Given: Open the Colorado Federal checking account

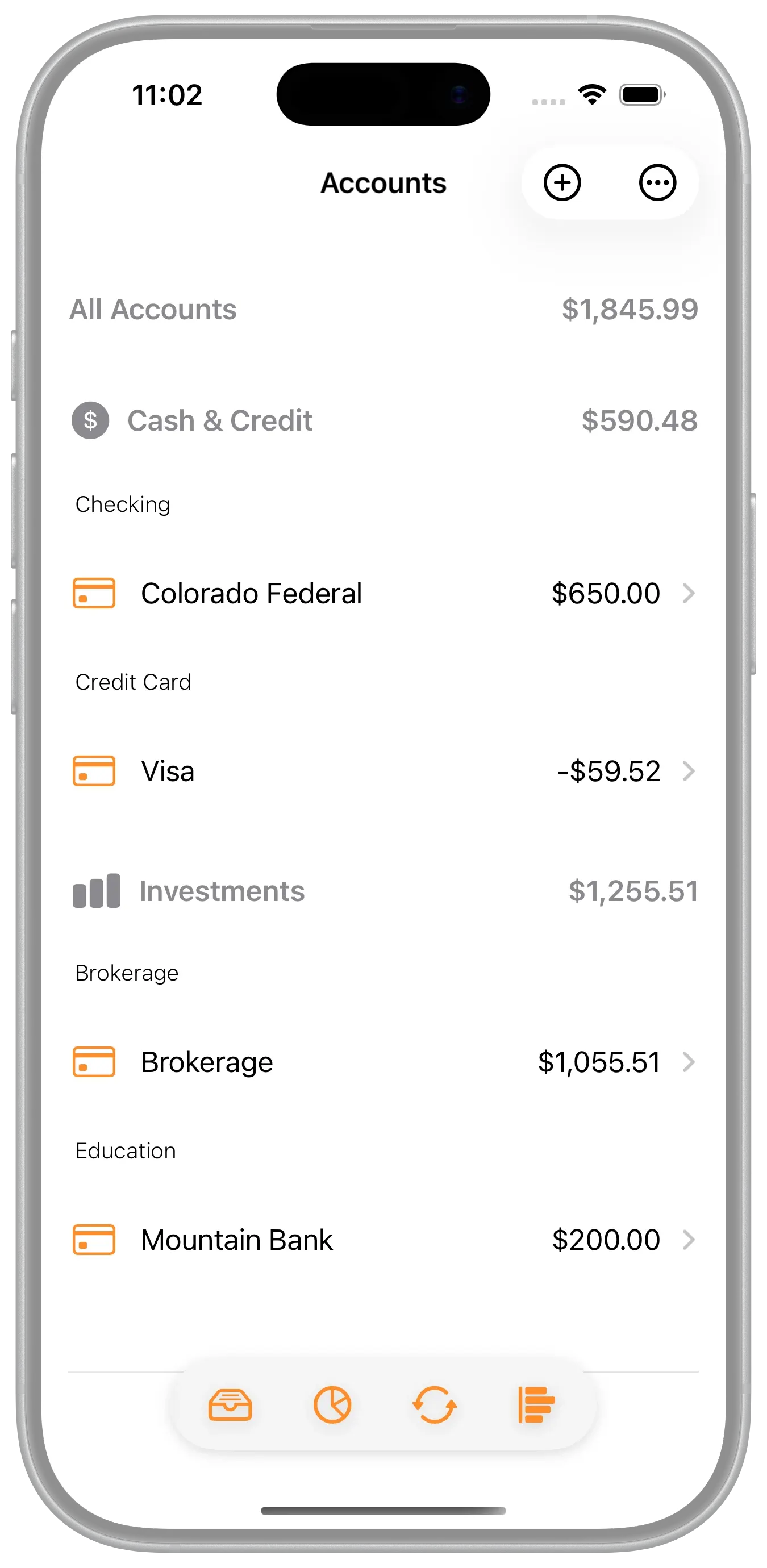Looking at the screenshot, I should coord(383,594).
